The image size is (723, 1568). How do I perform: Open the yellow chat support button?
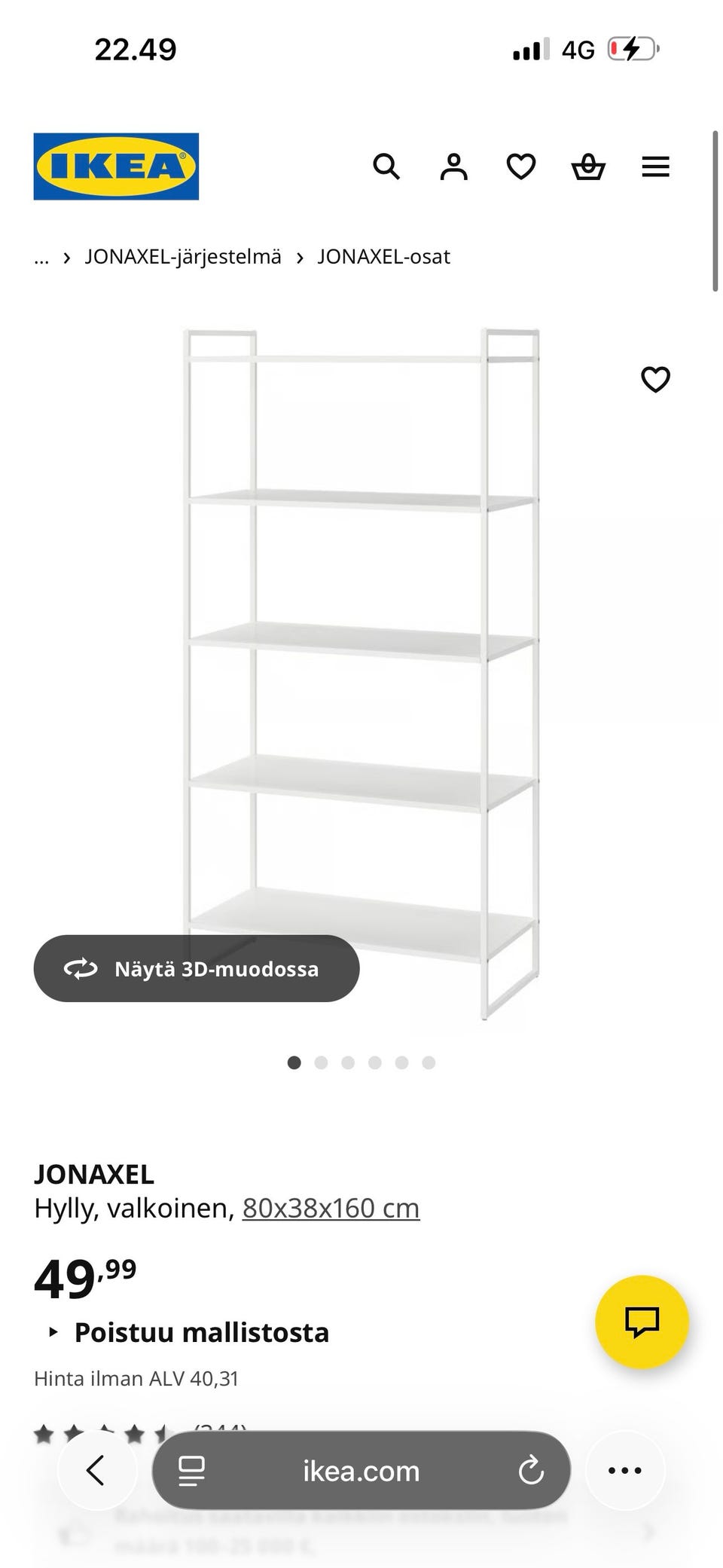point(642,1322)
